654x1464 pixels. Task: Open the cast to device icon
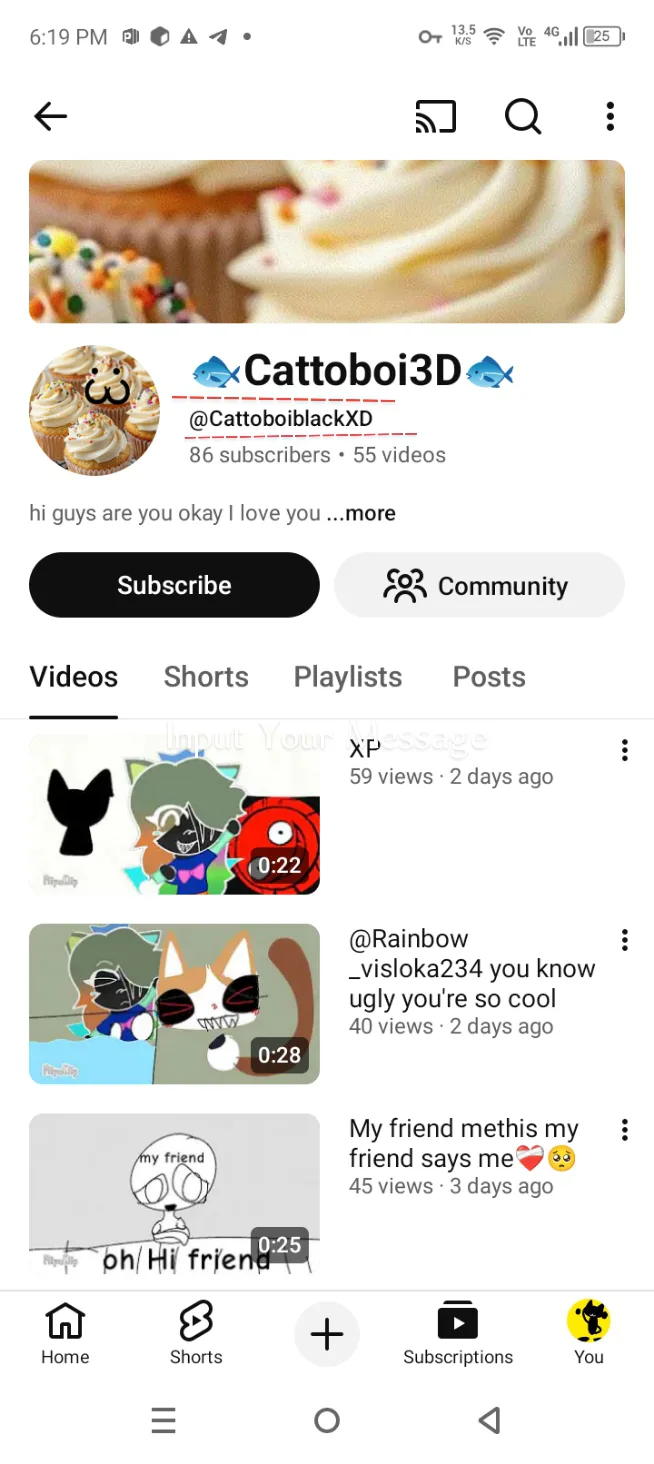click(435, 117)
